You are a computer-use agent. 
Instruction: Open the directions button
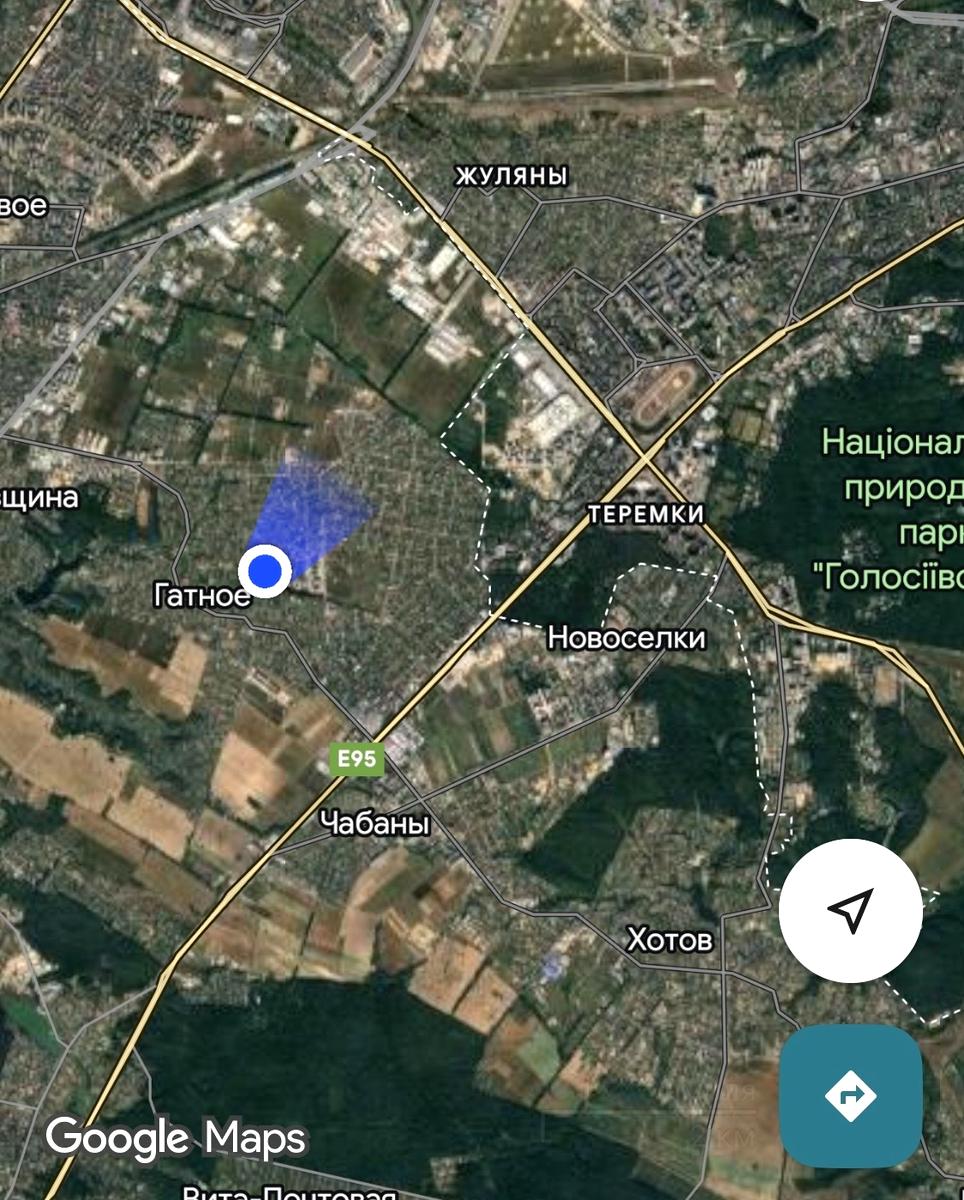point(850,1095)
